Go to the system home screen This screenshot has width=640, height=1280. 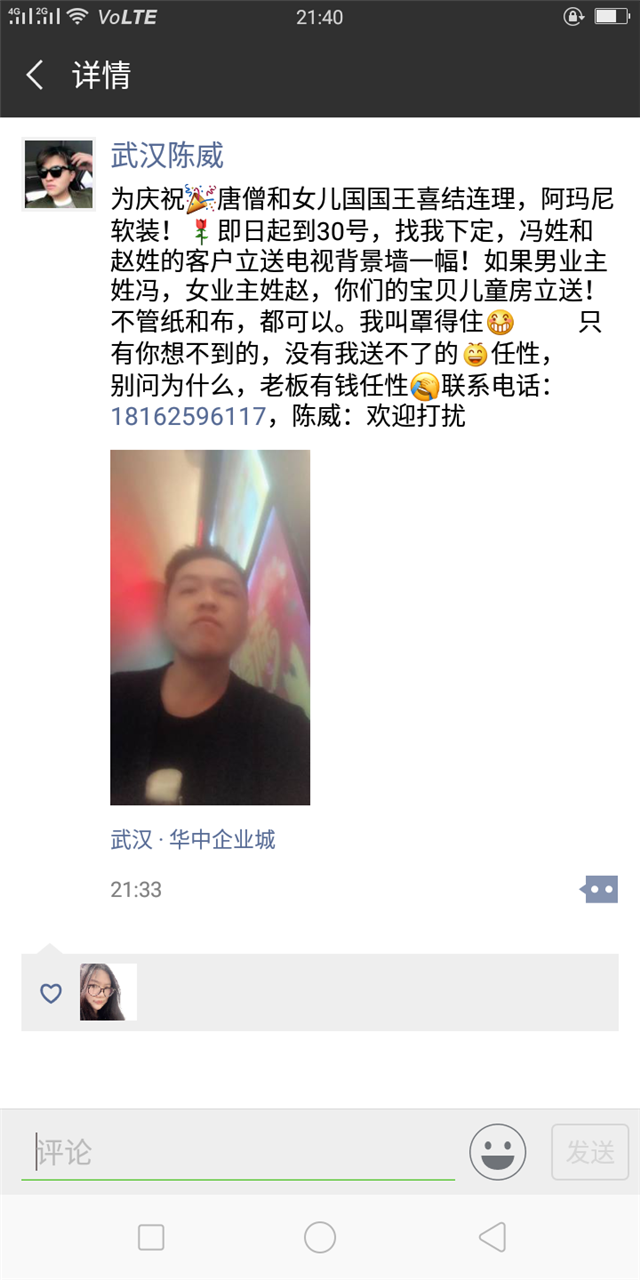[x=320, y=1237]
